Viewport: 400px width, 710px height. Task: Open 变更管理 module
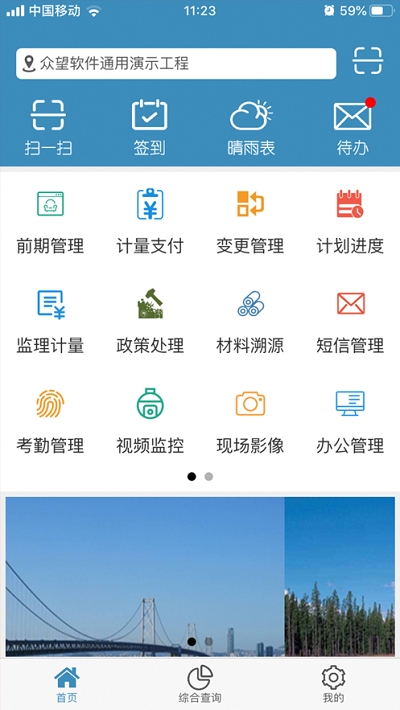(x=250, y=222)
